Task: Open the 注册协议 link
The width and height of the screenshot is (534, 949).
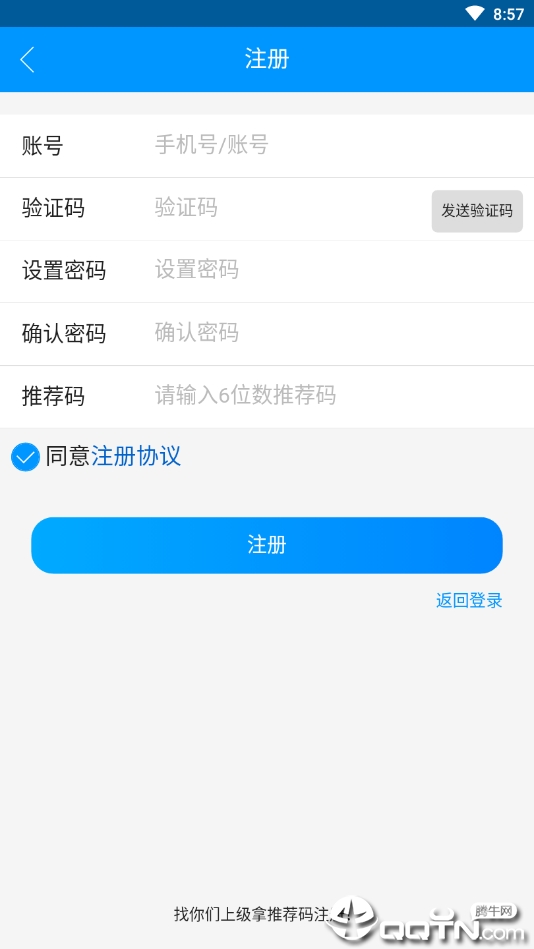Action: pyautogui.click(x=136, y=456)
